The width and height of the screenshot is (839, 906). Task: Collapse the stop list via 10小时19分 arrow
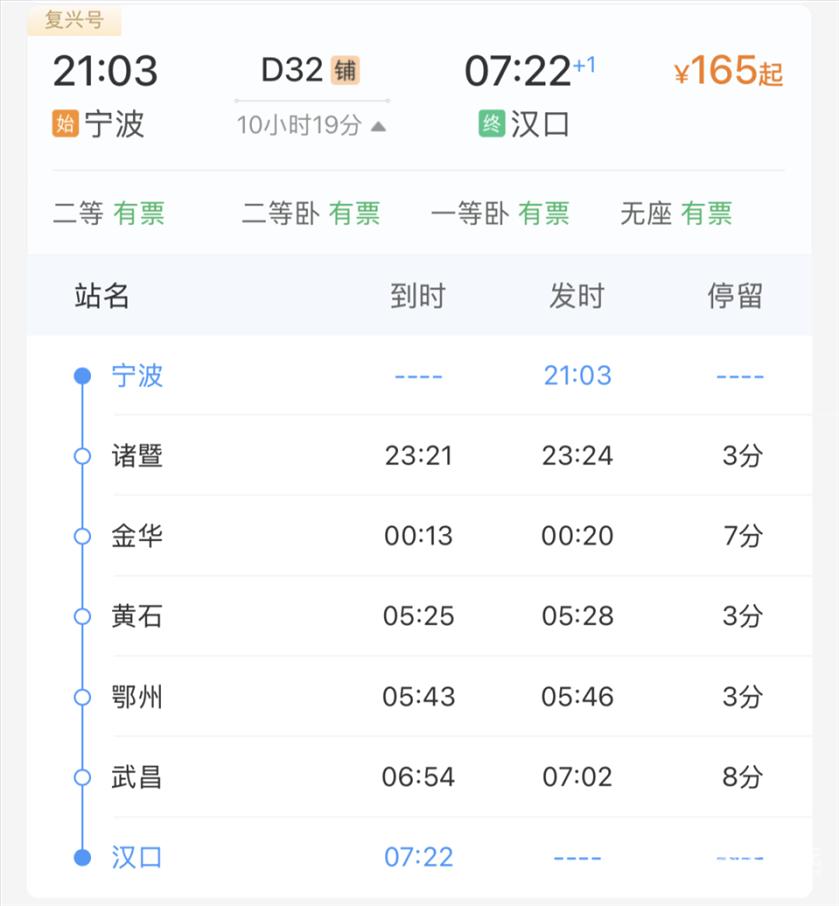(378, 126)
